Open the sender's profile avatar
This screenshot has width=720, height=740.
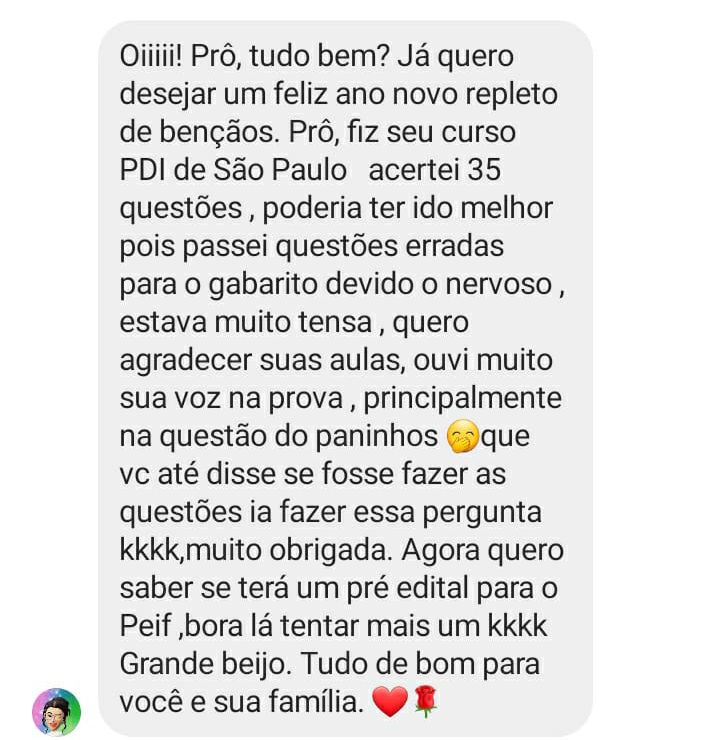point(56,711)
